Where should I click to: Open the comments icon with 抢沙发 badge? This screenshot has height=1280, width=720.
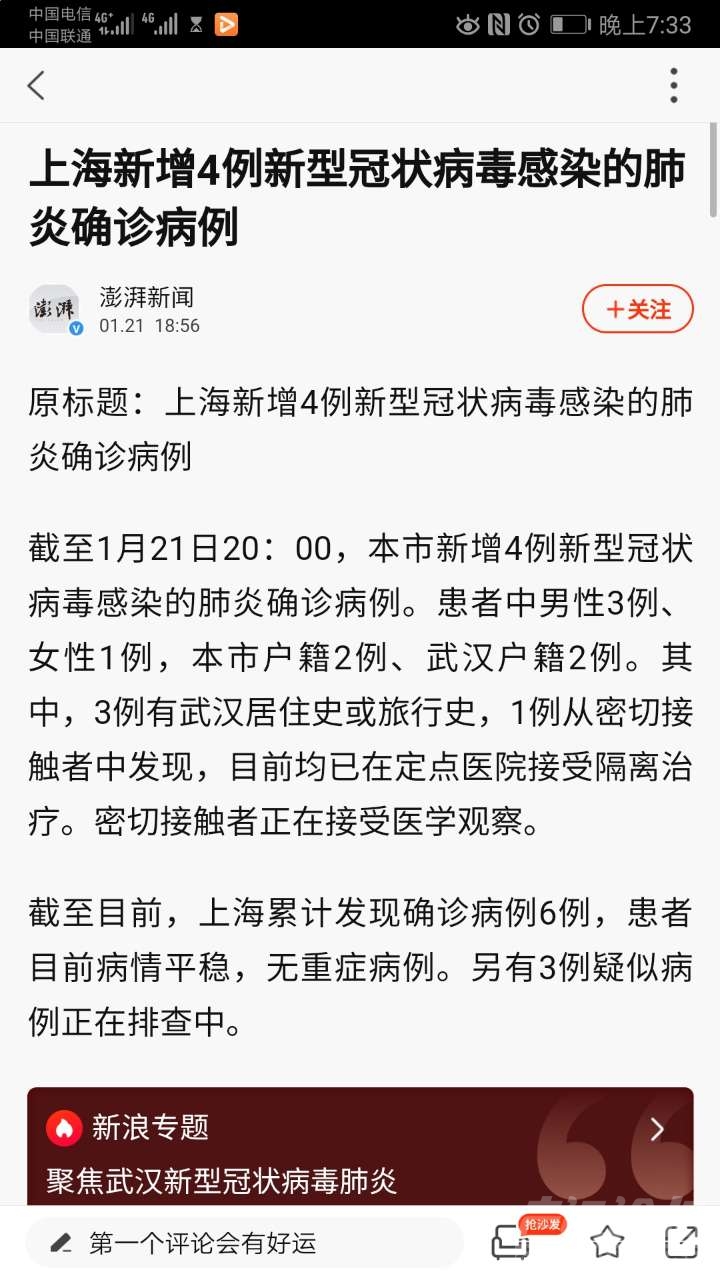coord(512,1243)
